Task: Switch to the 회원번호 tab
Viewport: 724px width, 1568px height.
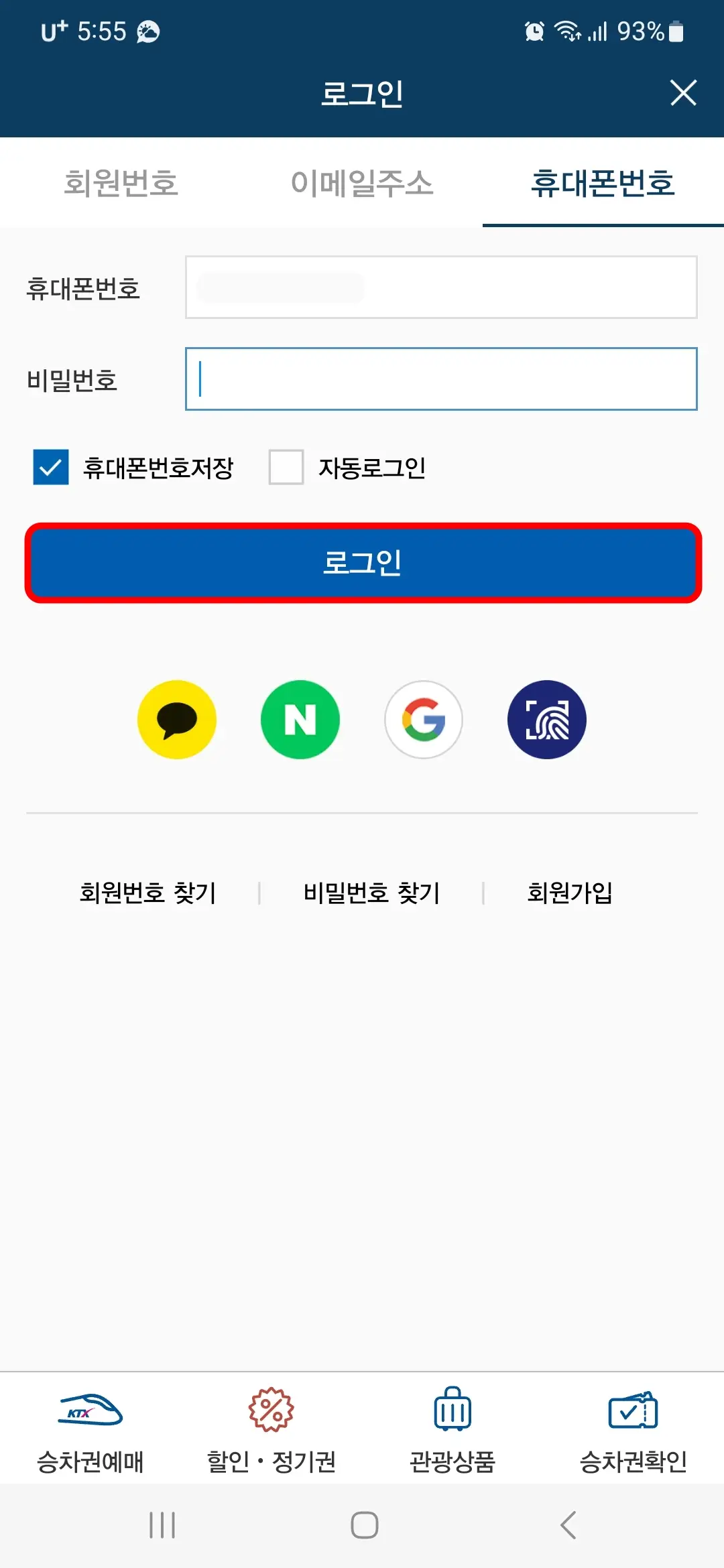Action: [122, 182]
